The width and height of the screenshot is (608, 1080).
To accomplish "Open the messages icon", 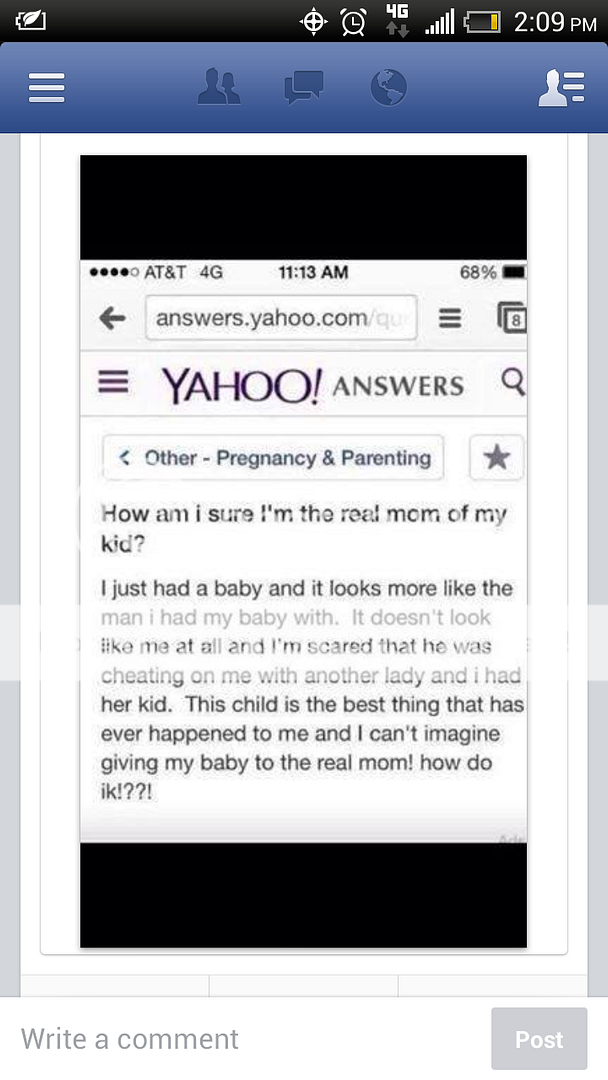I will [303, 88].
